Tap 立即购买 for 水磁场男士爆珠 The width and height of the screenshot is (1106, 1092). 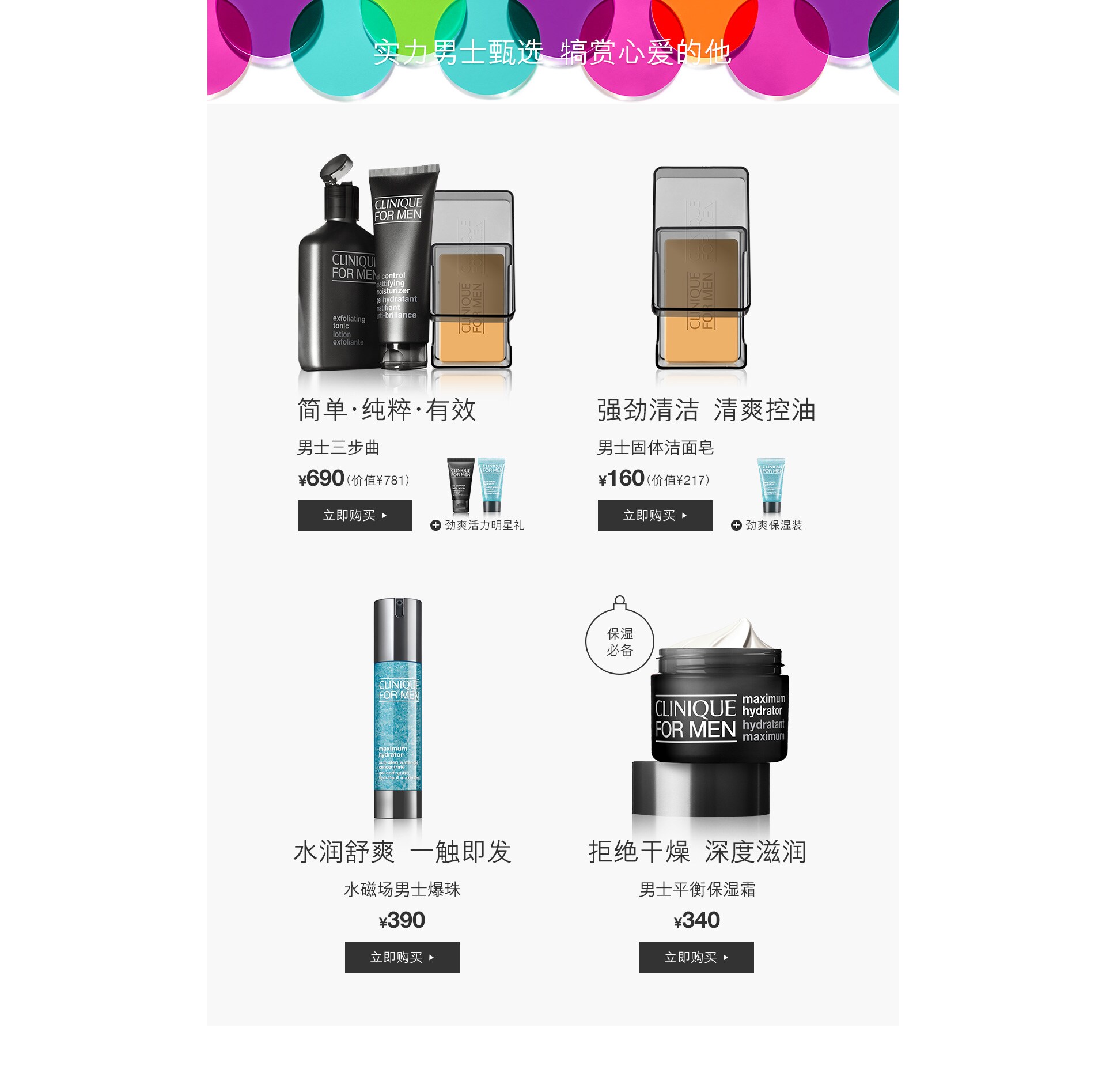(x=402, y=957)
